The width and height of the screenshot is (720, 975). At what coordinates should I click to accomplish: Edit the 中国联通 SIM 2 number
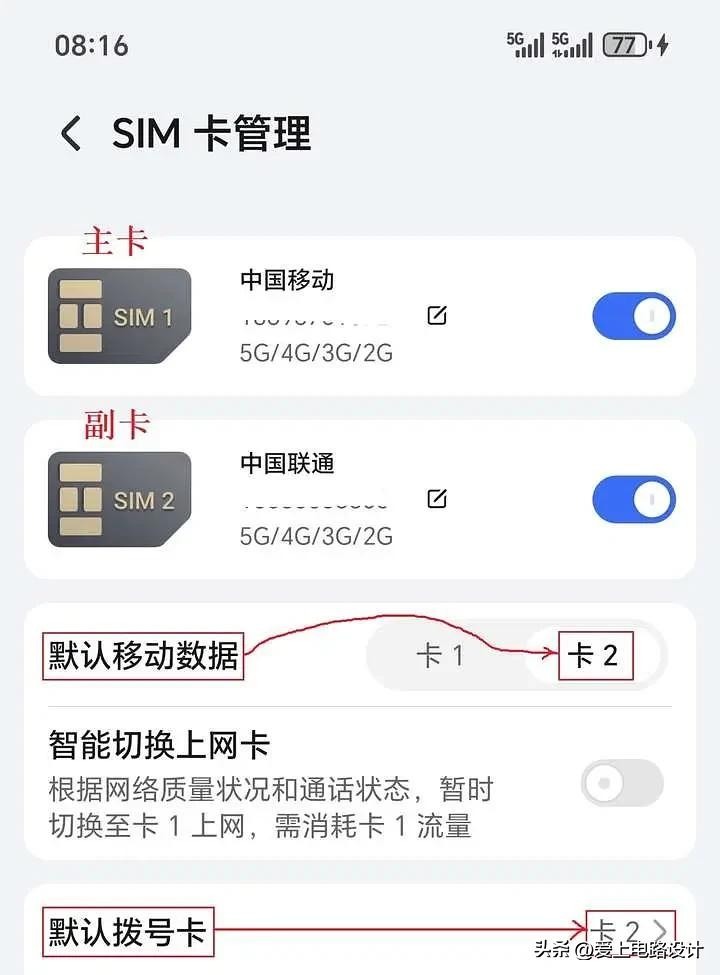[x=436, y=498]
